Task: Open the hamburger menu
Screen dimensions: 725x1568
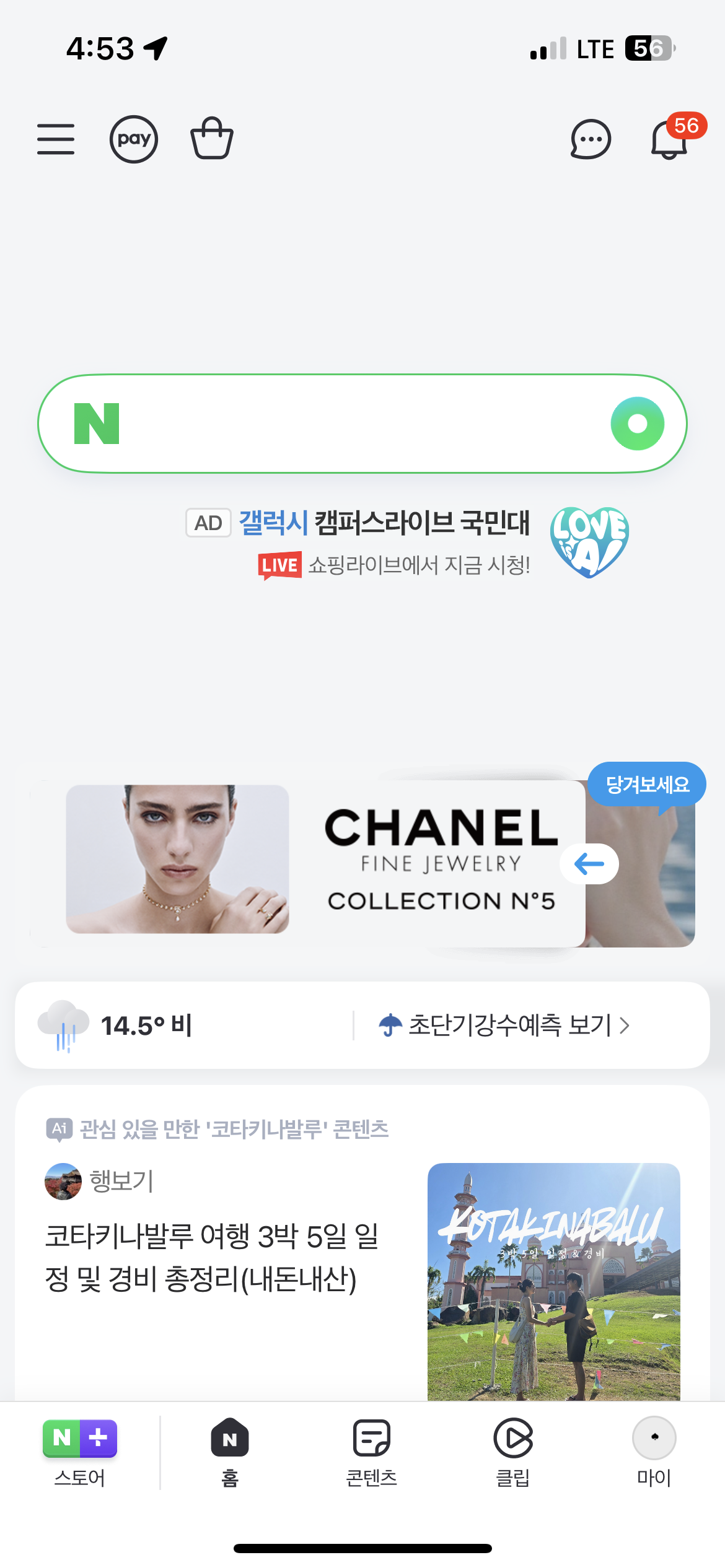Action: coord(56,139)
